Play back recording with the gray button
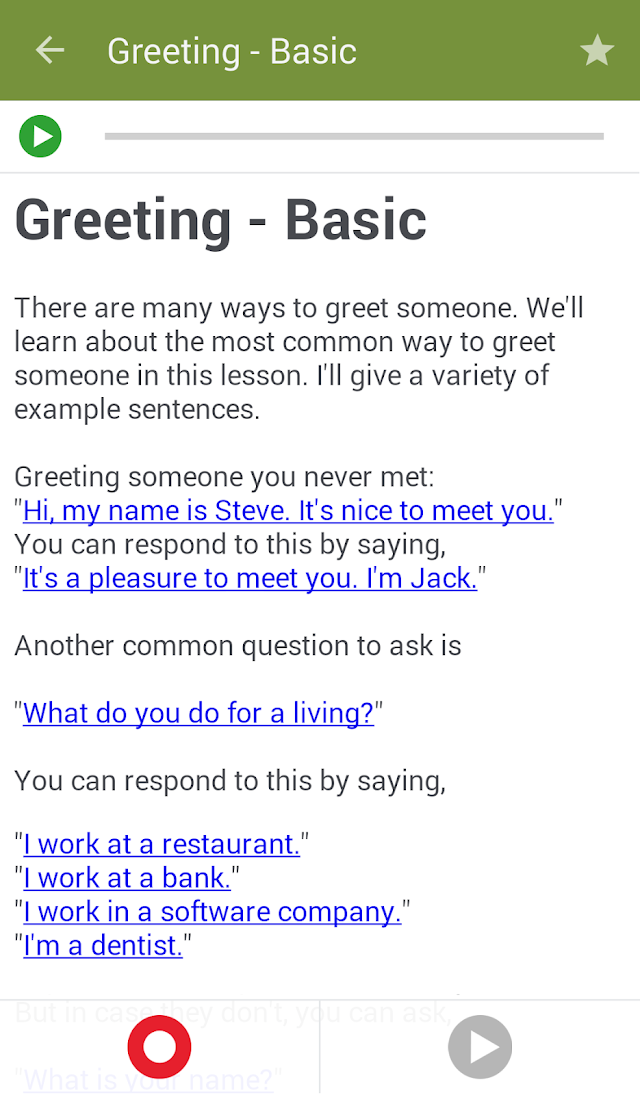The height and width of the screenshot is (1095, 640). 480,1047
